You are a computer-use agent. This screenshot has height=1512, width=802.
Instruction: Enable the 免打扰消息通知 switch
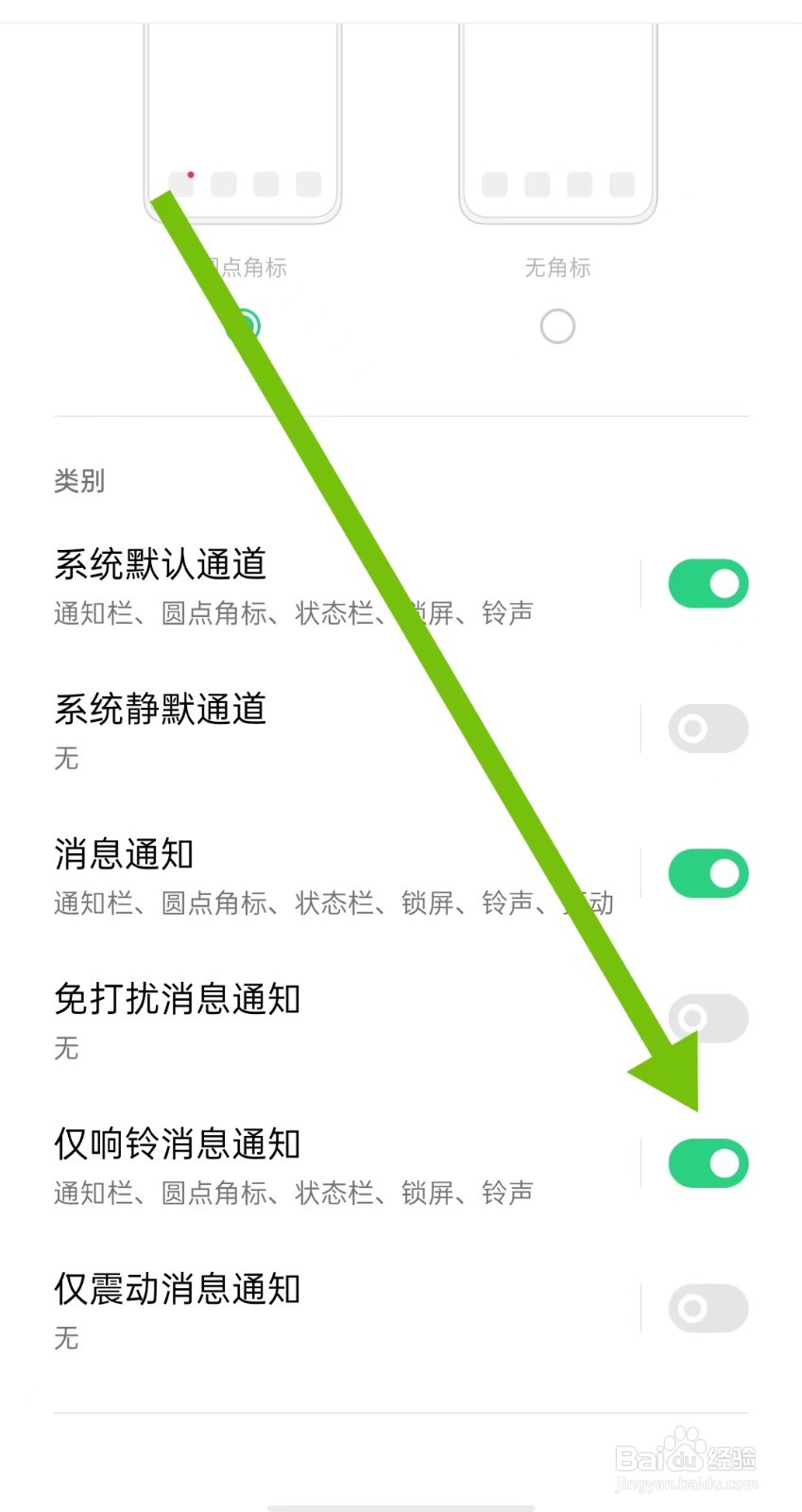click(707, 1018)
